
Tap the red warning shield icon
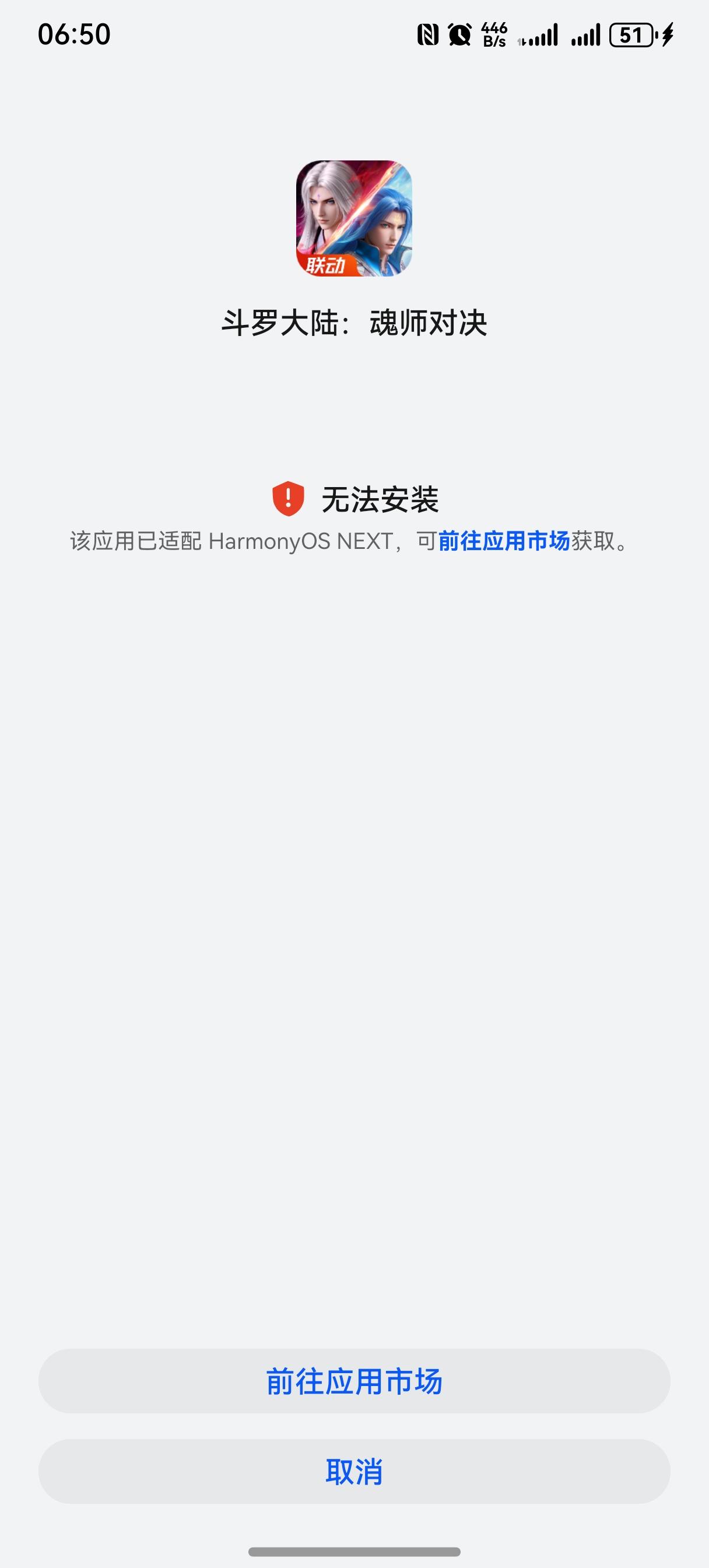tap(287, 498)
